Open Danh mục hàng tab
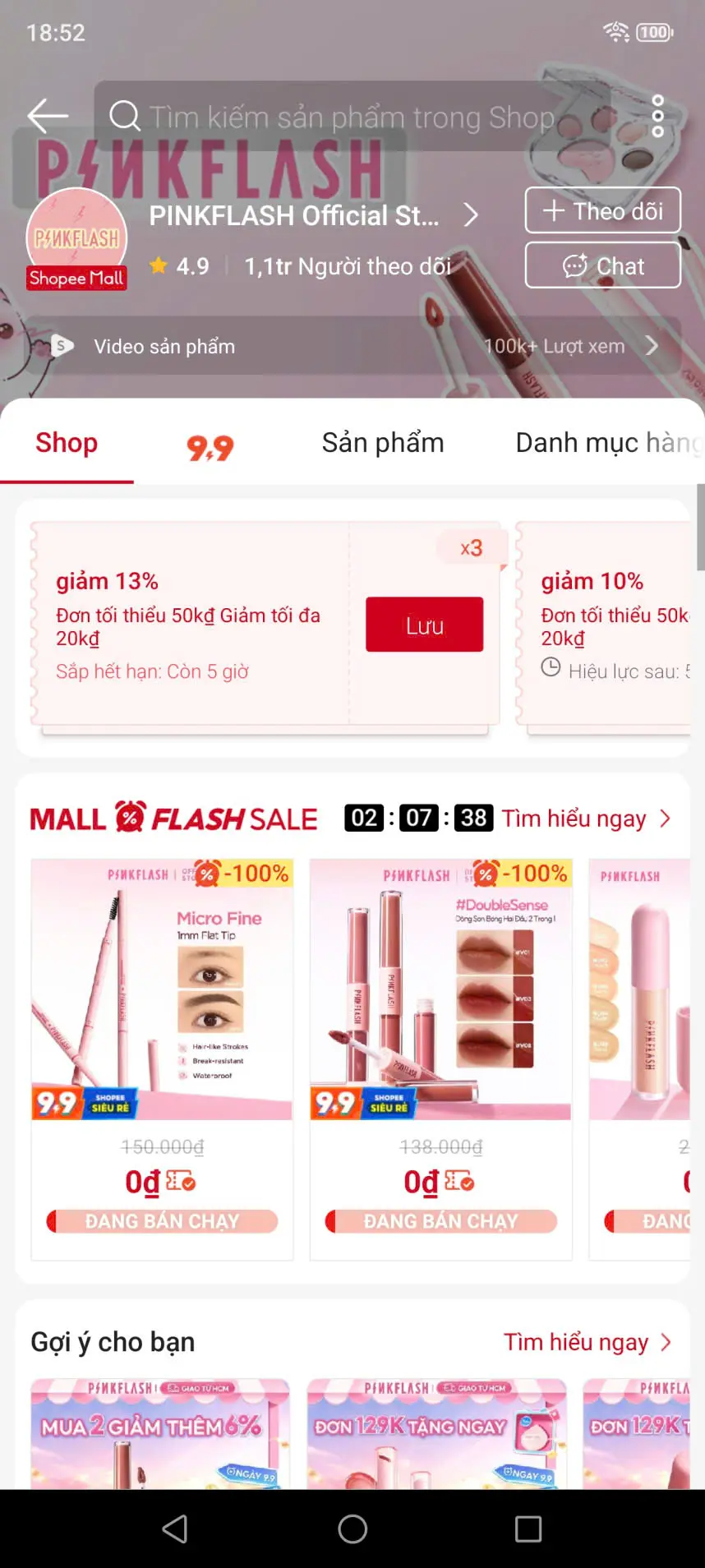 [x=608, y=443]
